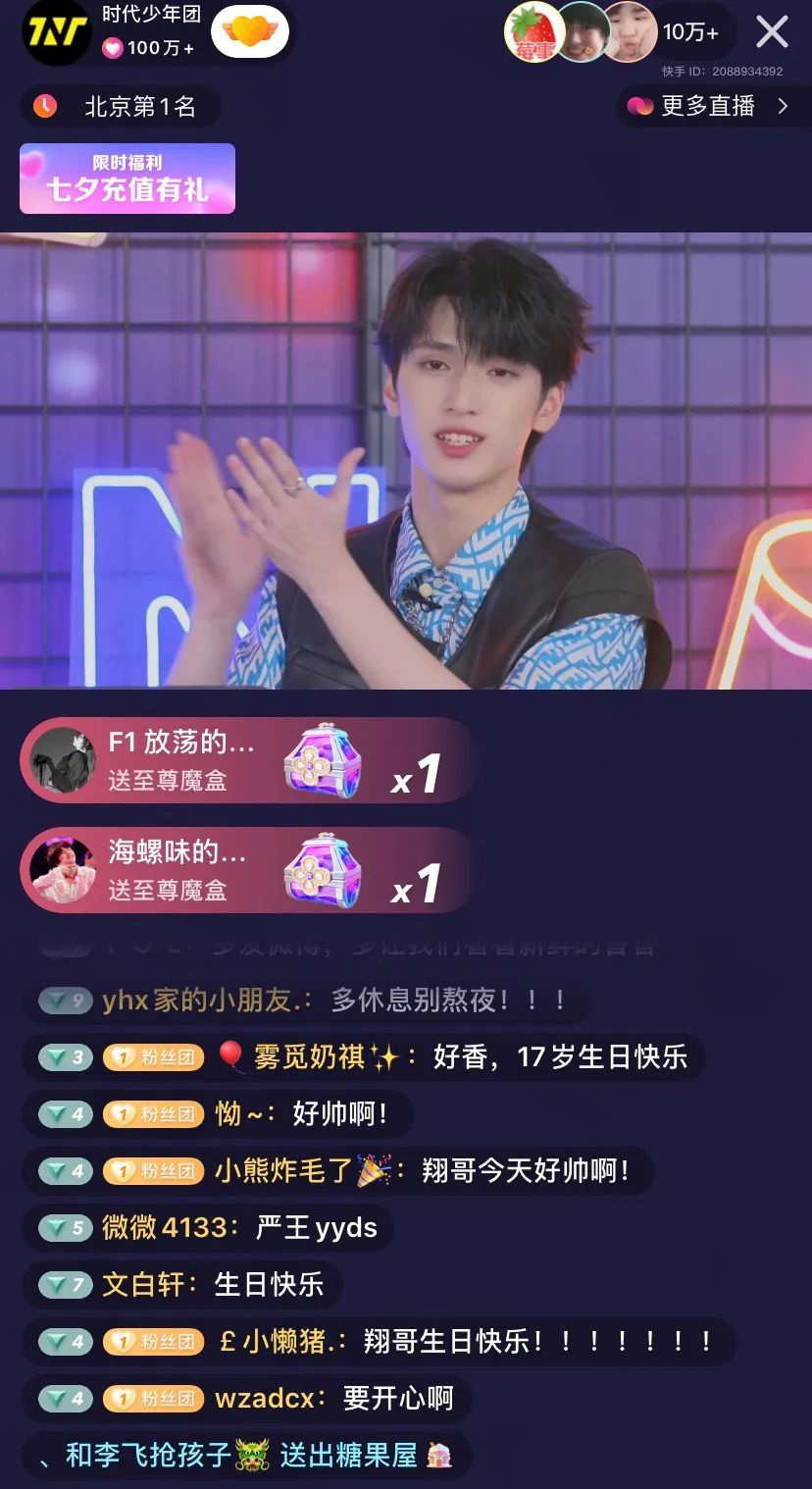Follow streamer with the orange heart button

point(250,32)
